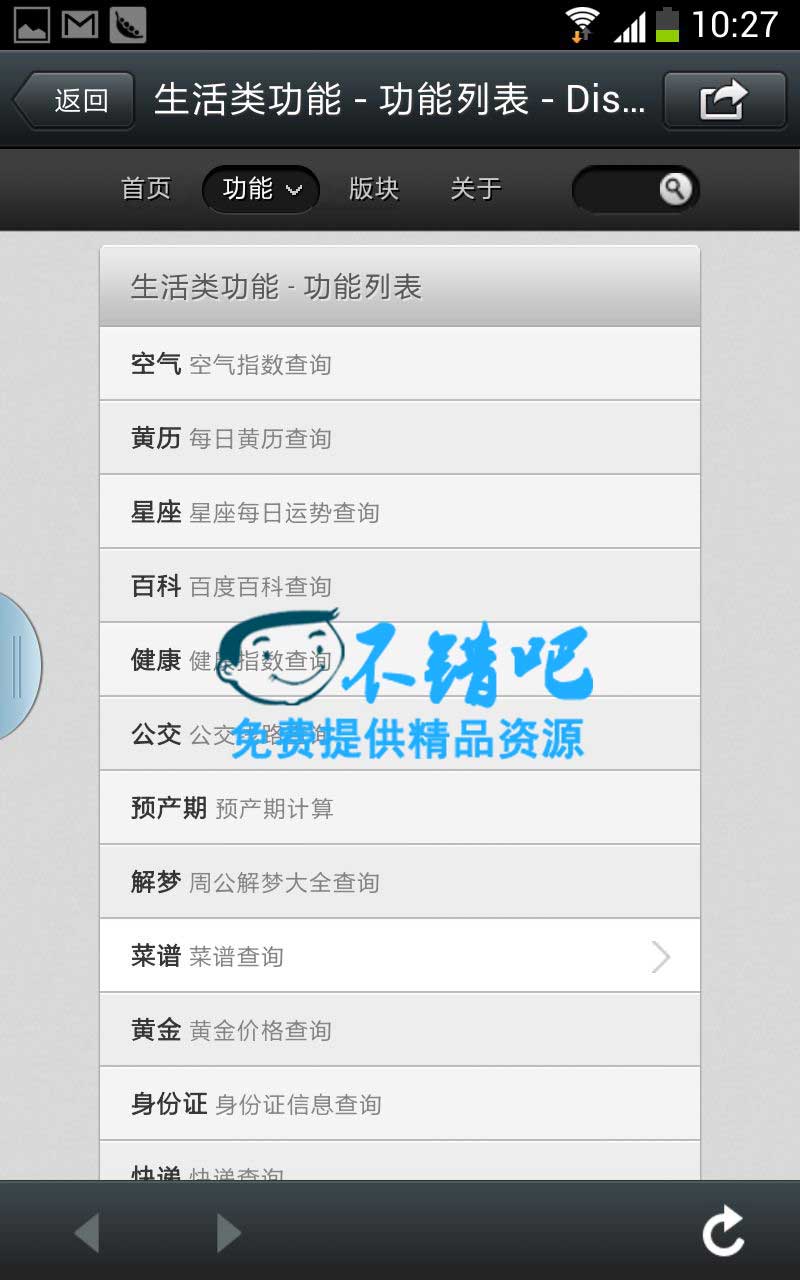This screenshot has width=800, height=1280.
Task: Expand the 功能 dropdown
Action: pyautogui.click(x=261, y=189)
